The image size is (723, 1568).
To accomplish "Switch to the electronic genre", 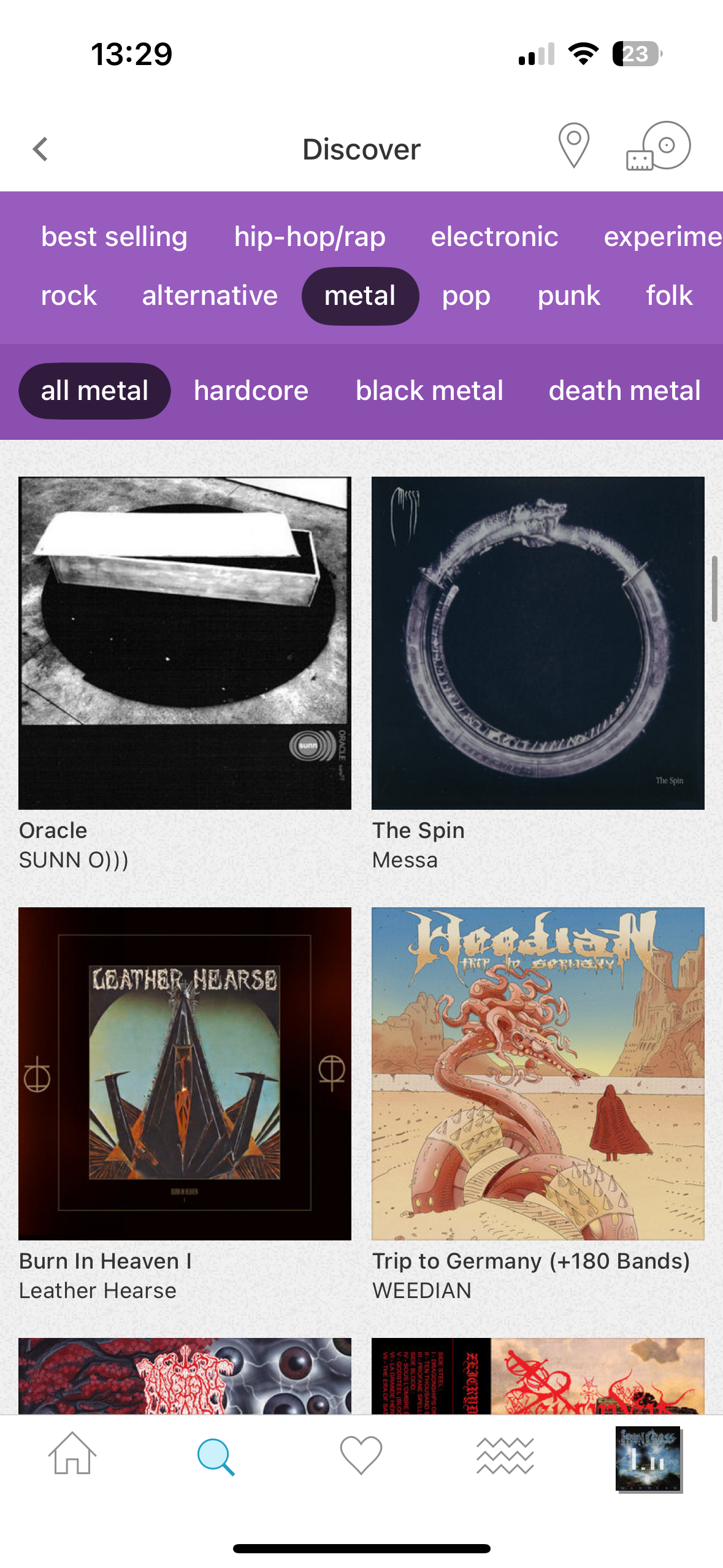I will point(494,237).
